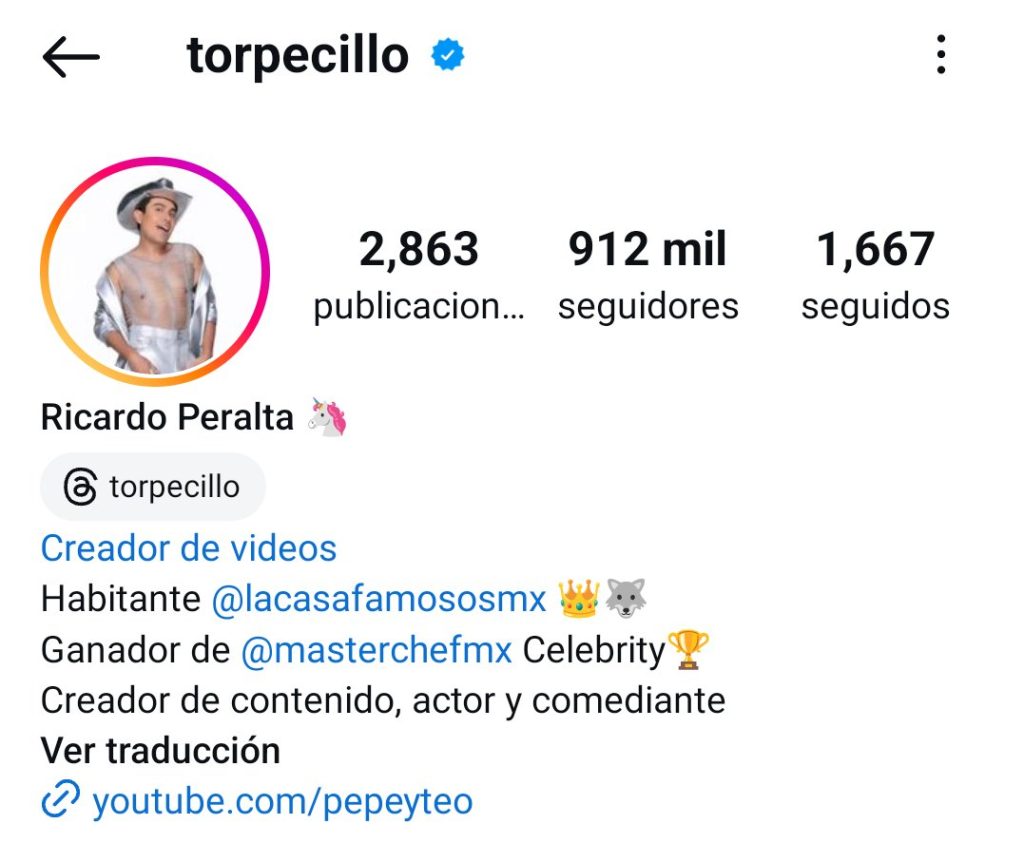Open the three-dot overflow menu
Viewport: 1024px width, 843px height.
pyautogui.click(x=940, y=55)
